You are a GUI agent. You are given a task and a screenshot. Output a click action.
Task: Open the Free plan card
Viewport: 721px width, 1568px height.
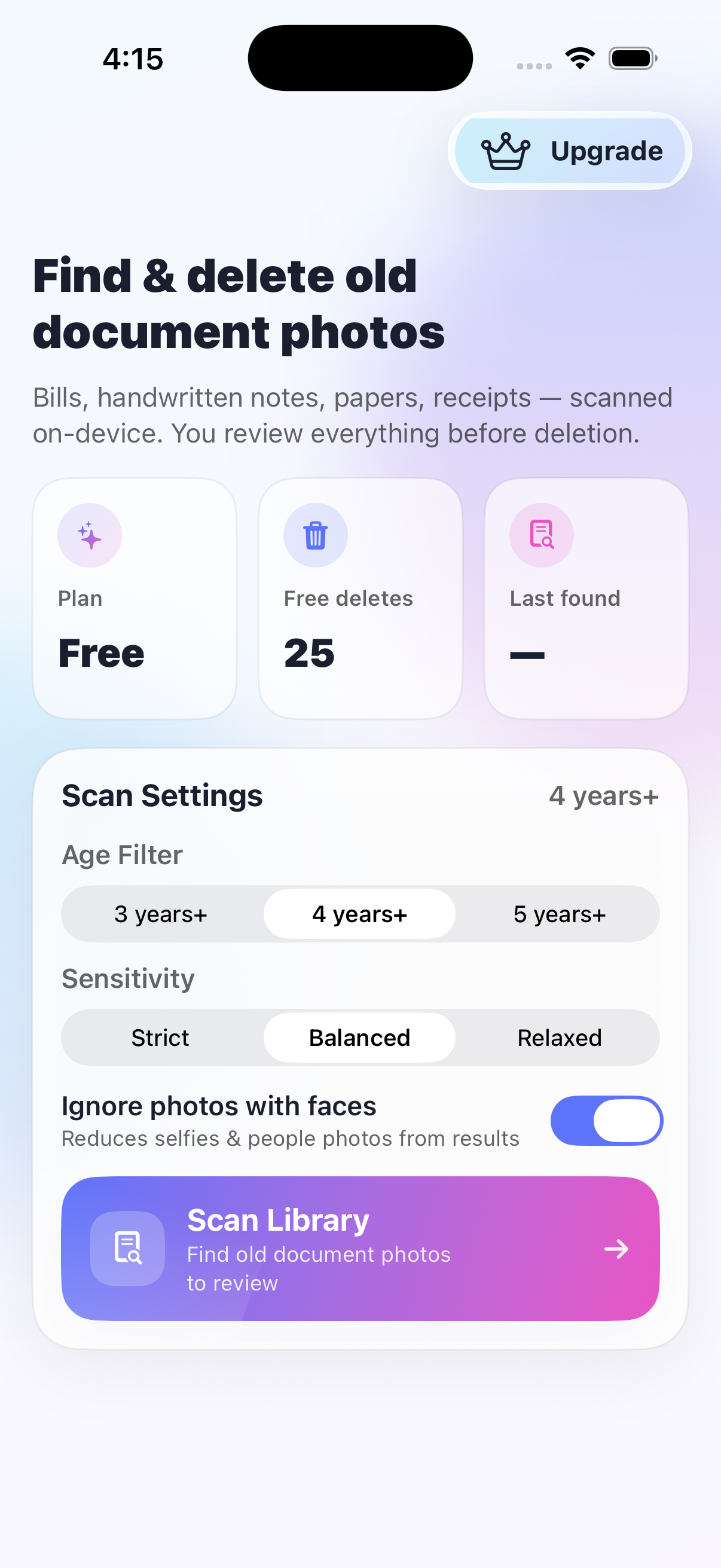tap(135, 599)
